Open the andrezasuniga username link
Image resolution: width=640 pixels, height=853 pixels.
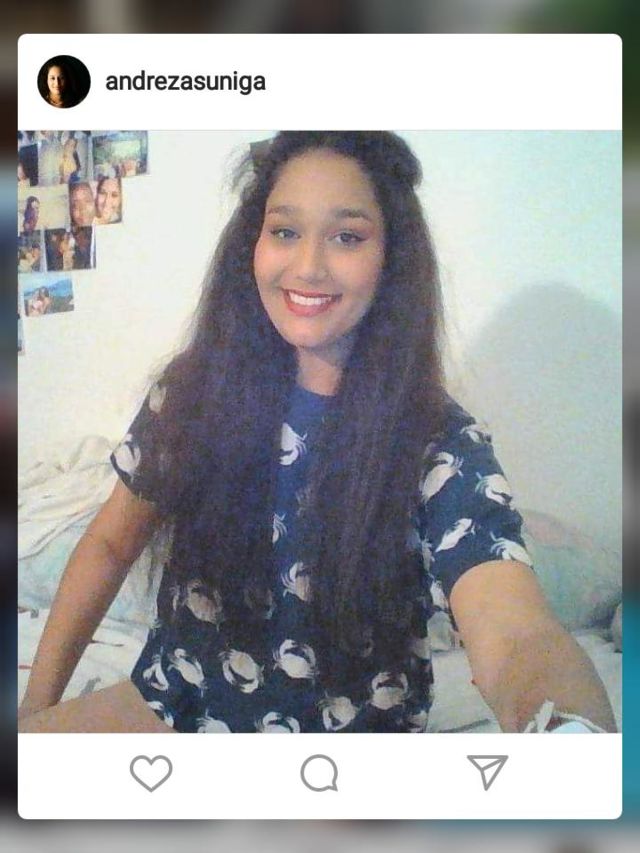pyautogui.click(x=186, y=82)
